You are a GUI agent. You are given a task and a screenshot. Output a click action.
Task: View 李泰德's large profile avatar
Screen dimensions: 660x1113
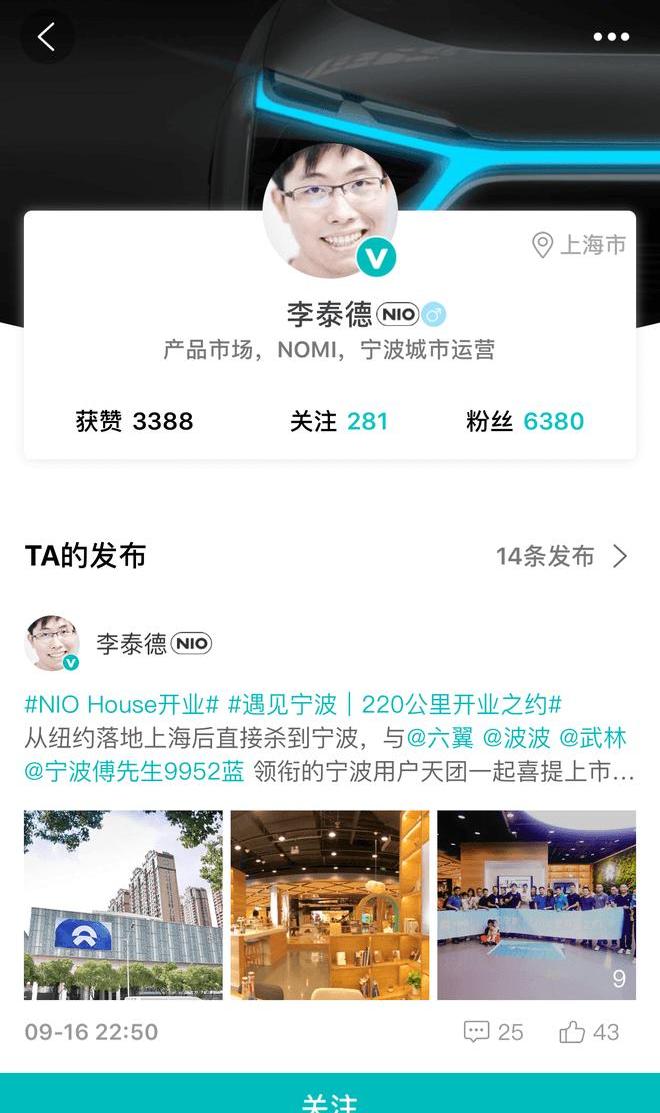330,210
